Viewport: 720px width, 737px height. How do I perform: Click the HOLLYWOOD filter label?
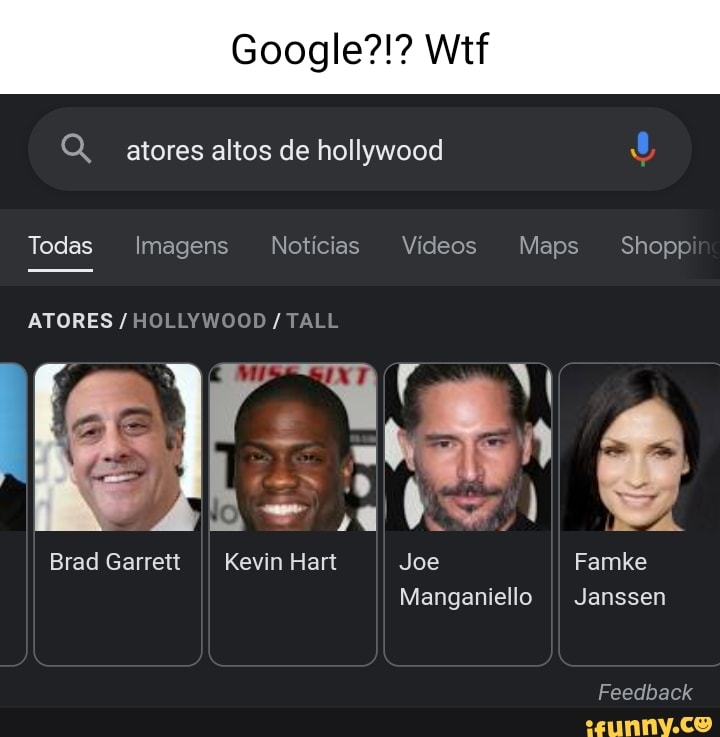coord(200,321)
